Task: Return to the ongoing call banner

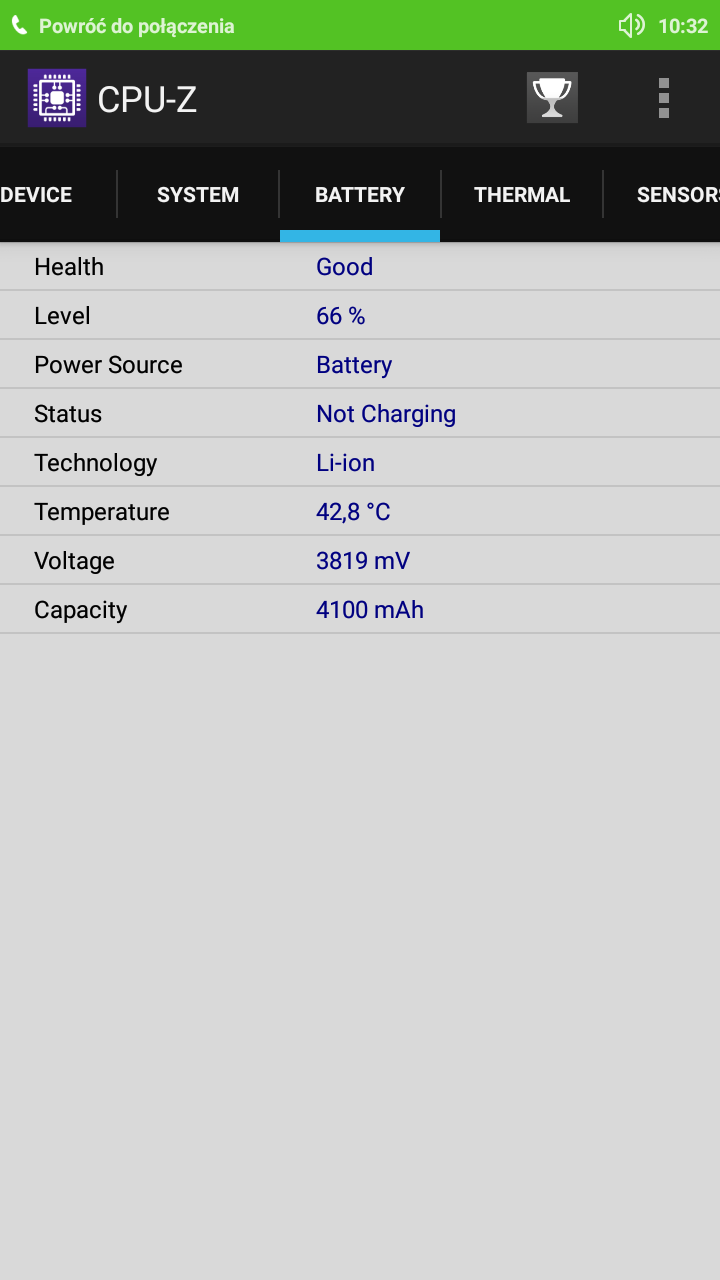Action: coord(136,26)
